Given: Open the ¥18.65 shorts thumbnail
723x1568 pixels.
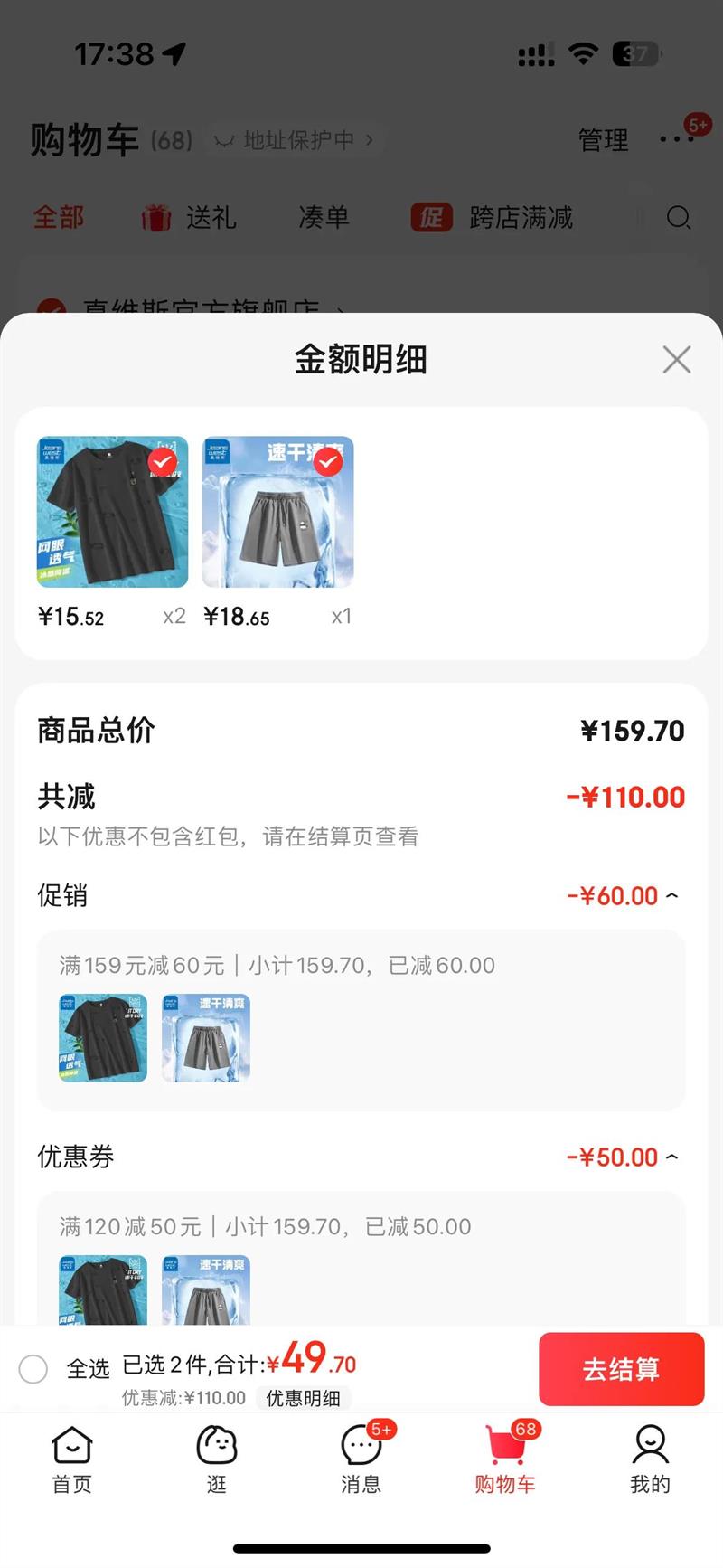Looking at the screenshot, I should tap(278, 512).
